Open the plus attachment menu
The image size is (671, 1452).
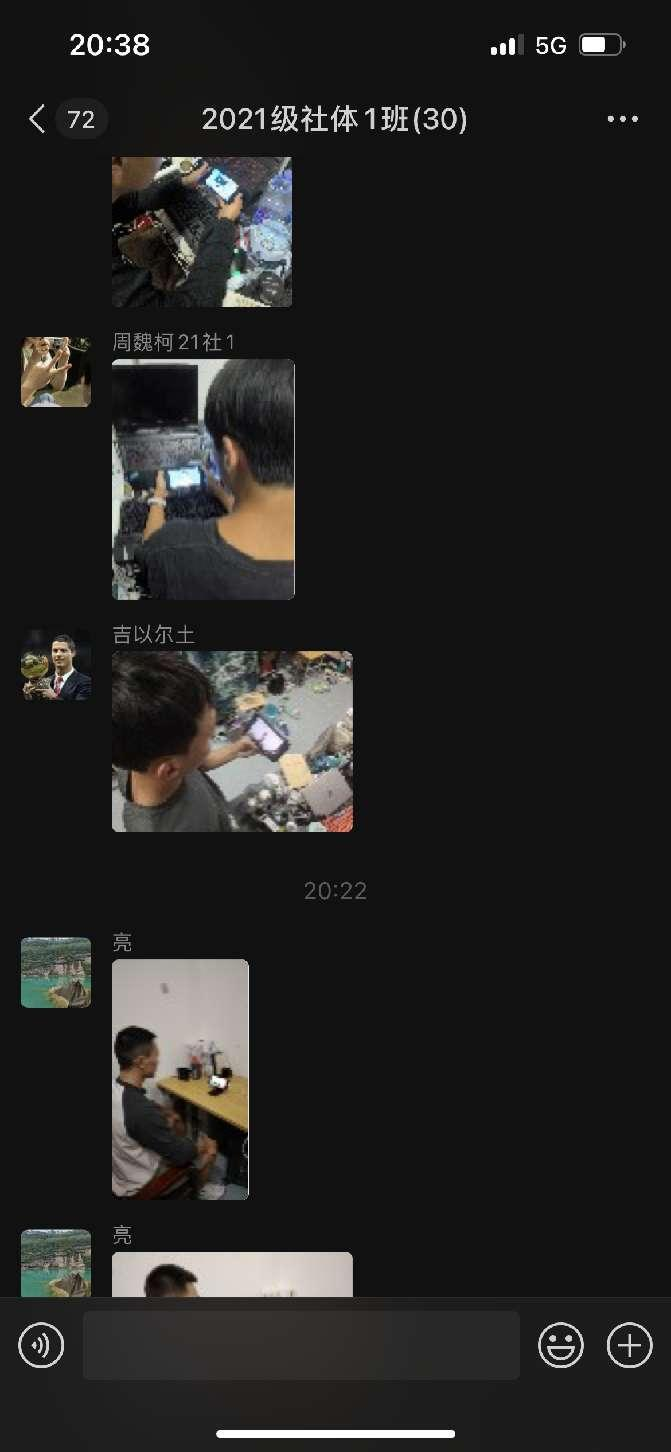[629, 1345]
